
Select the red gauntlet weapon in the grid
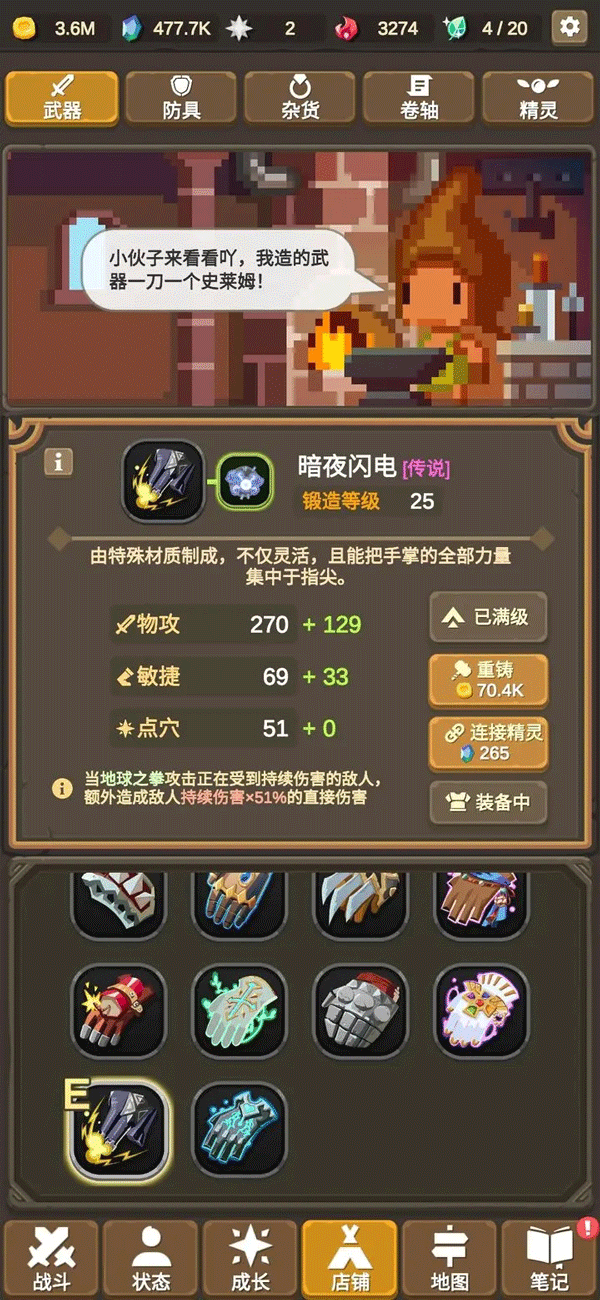119,1011
